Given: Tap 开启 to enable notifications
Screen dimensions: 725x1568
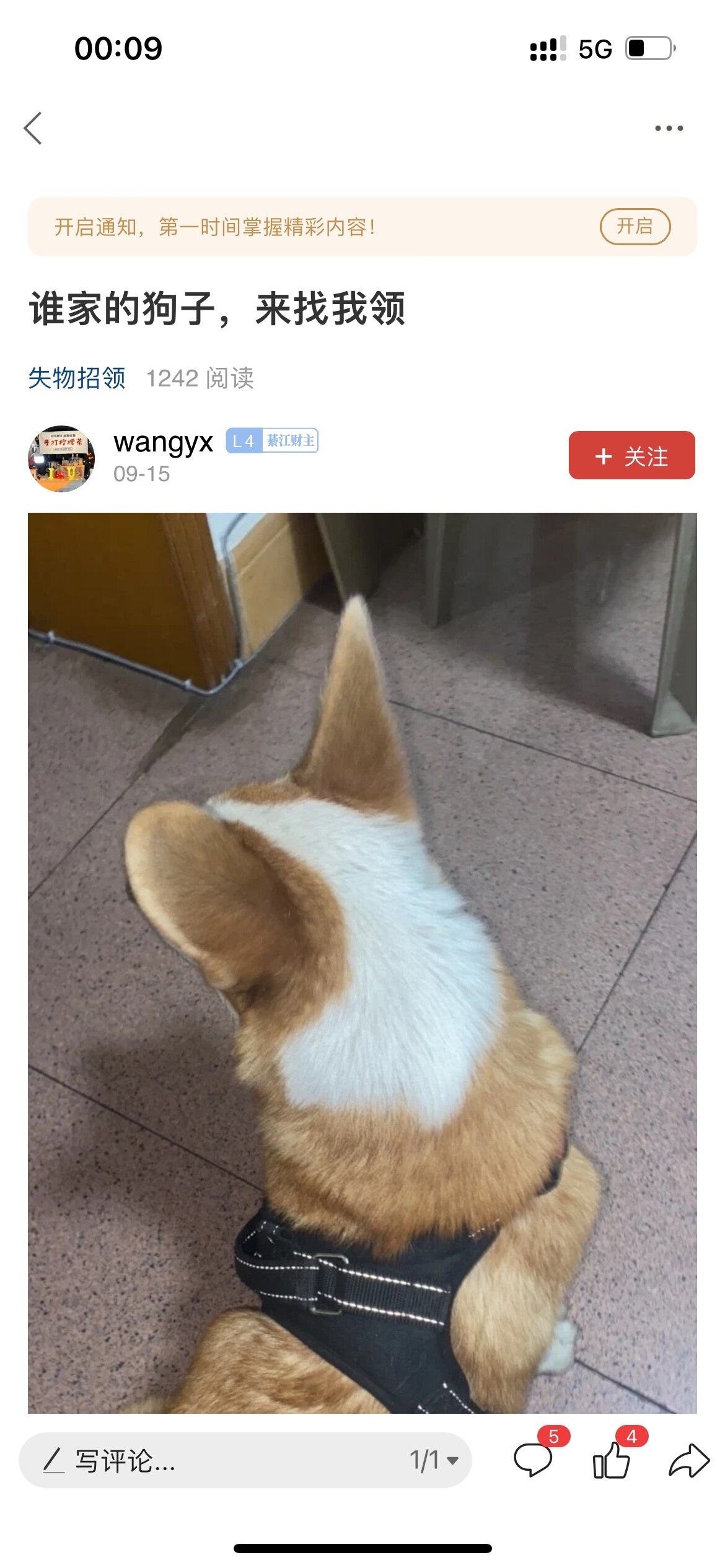Looking at the screenshot, I should (x=635, y=226).
